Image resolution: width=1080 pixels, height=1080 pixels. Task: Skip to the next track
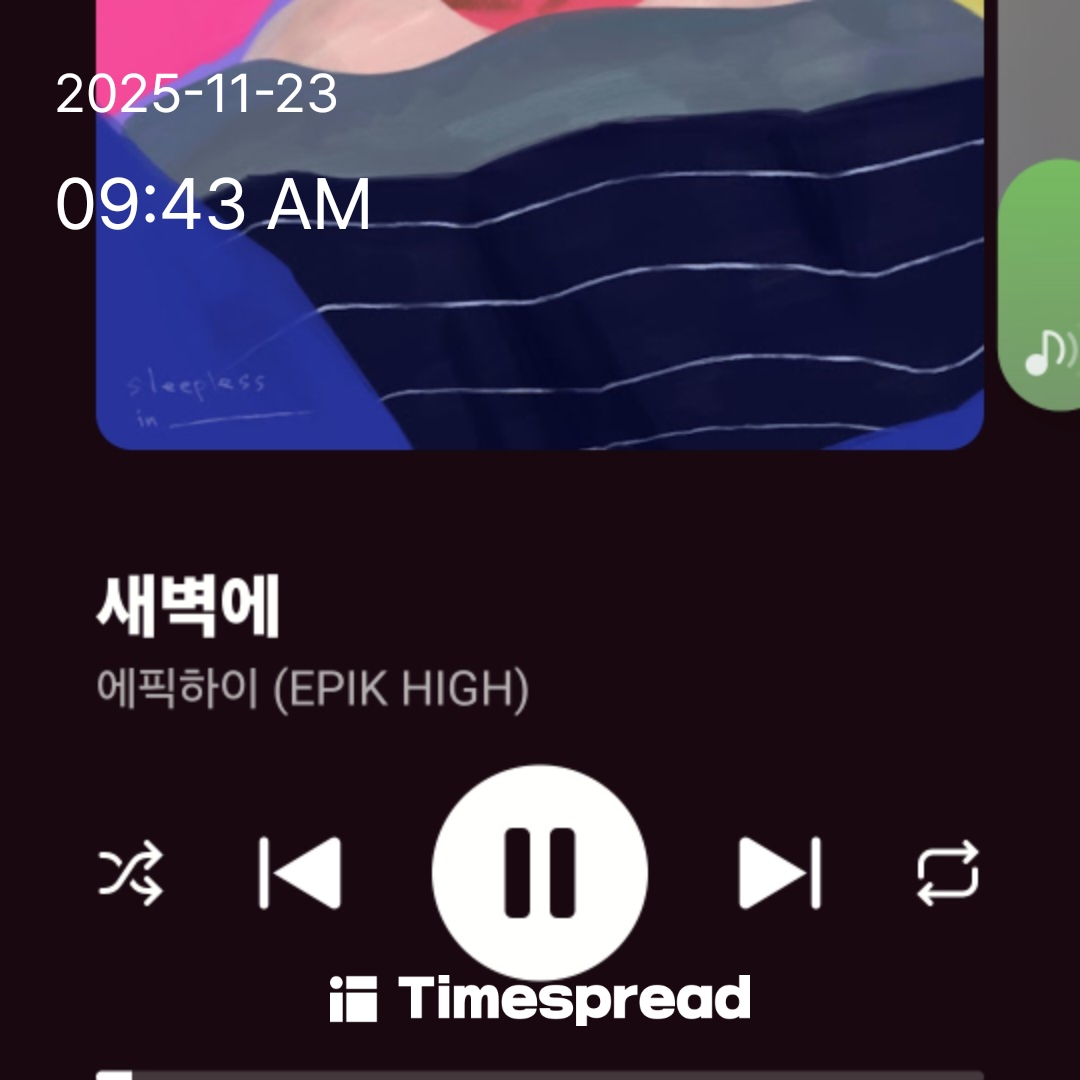click(x=780, y=873)
